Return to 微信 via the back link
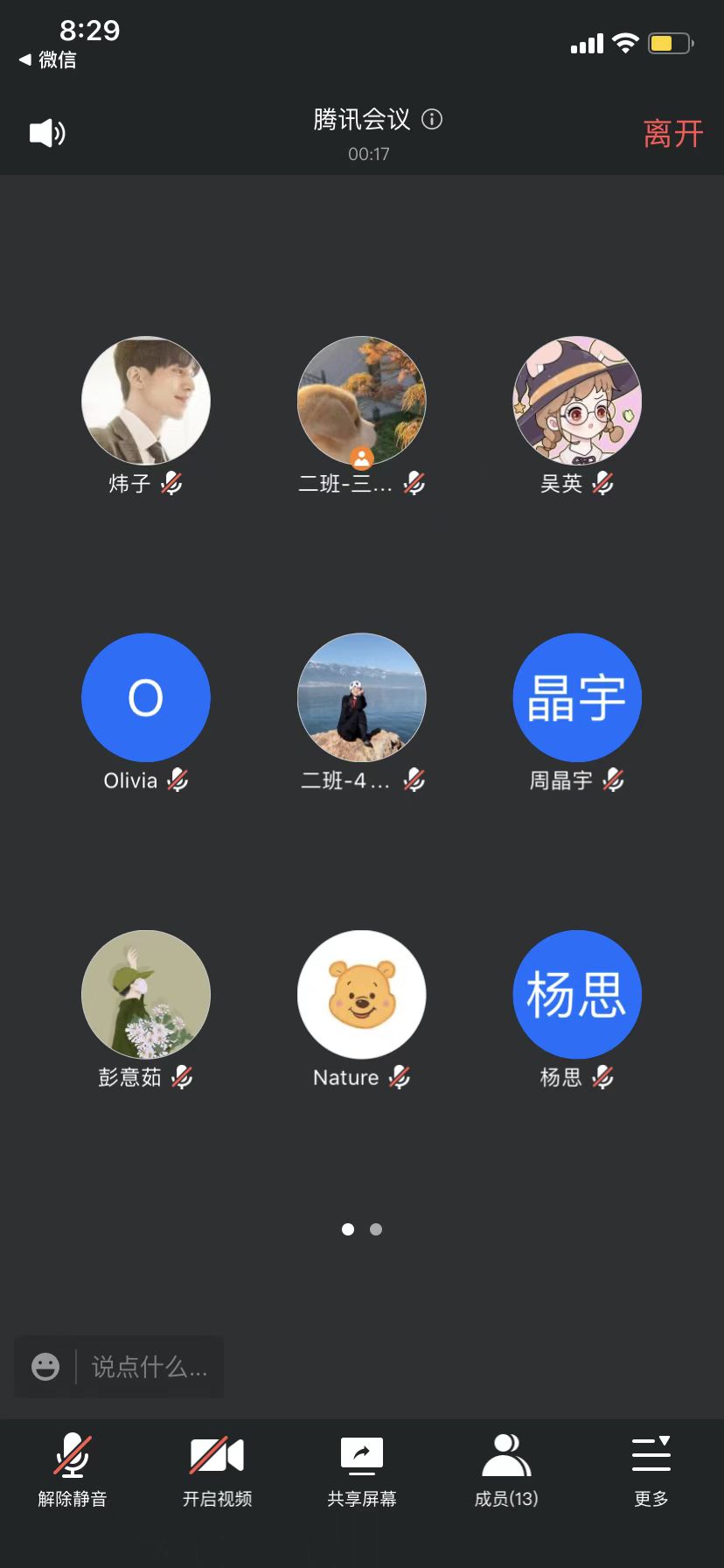The height and width of the screenshot is (1568, 724). (x=49, y=59)
